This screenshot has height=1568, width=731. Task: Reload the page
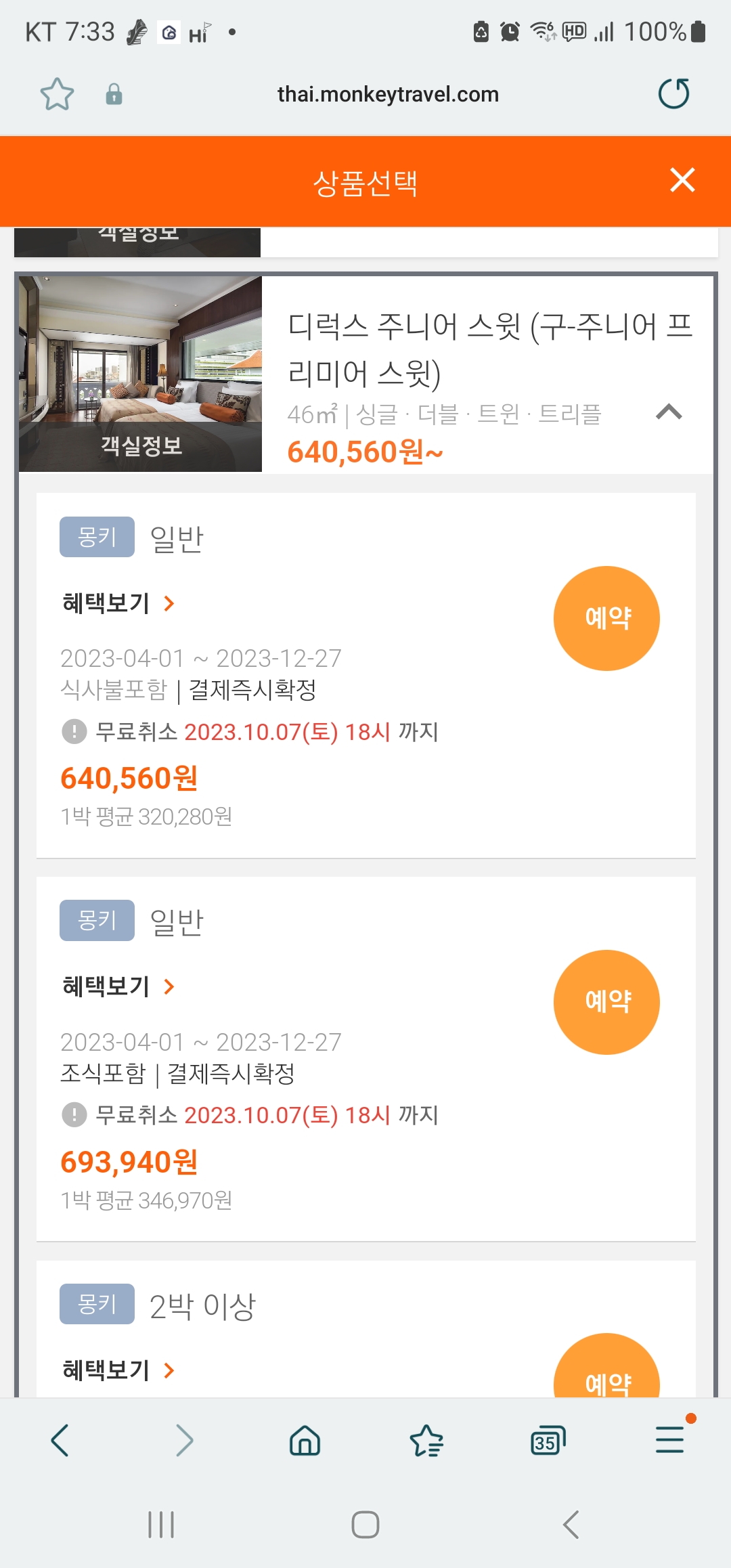click(673, 94)
